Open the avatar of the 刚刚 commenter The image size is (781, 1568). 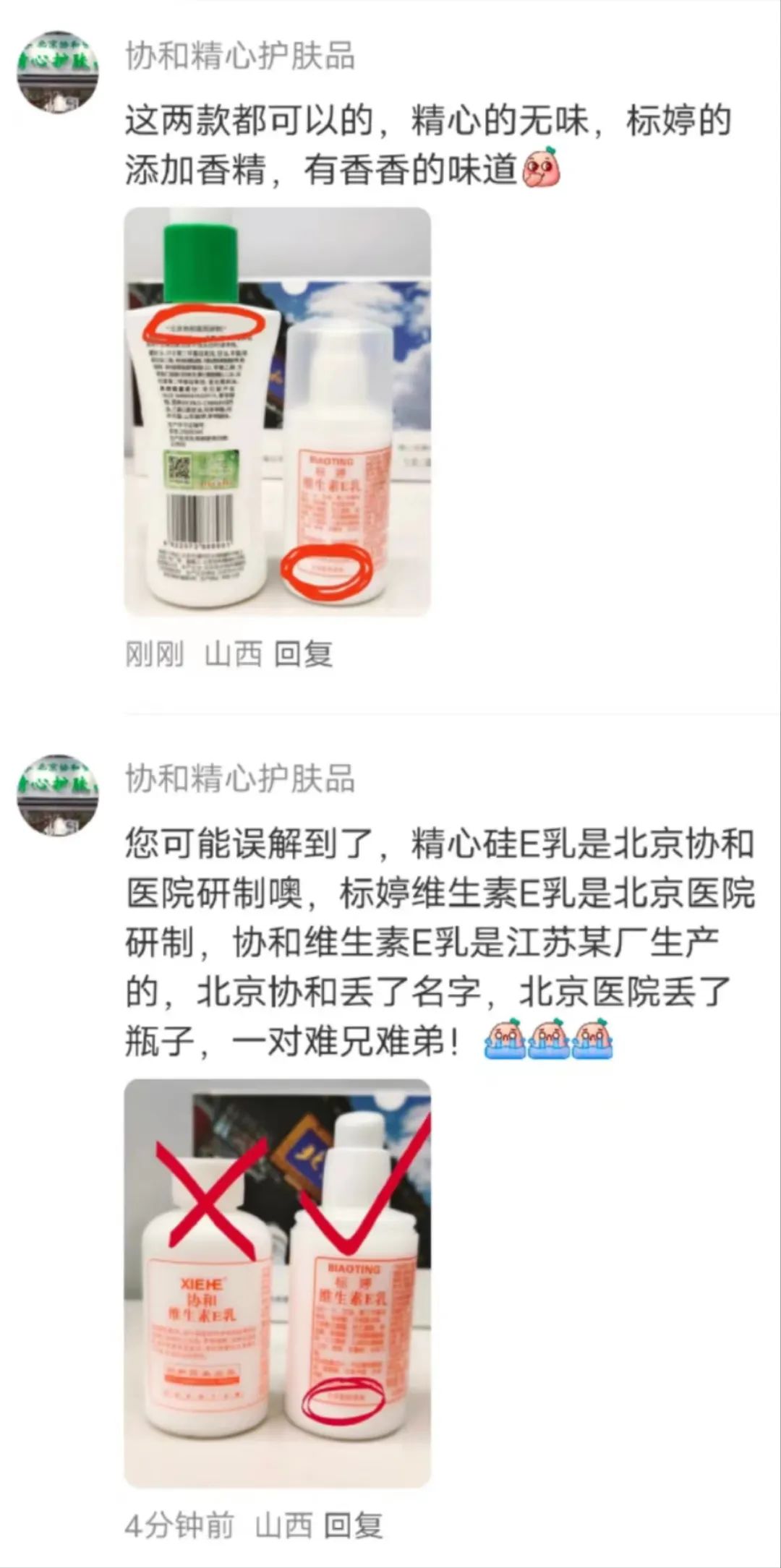58,71
